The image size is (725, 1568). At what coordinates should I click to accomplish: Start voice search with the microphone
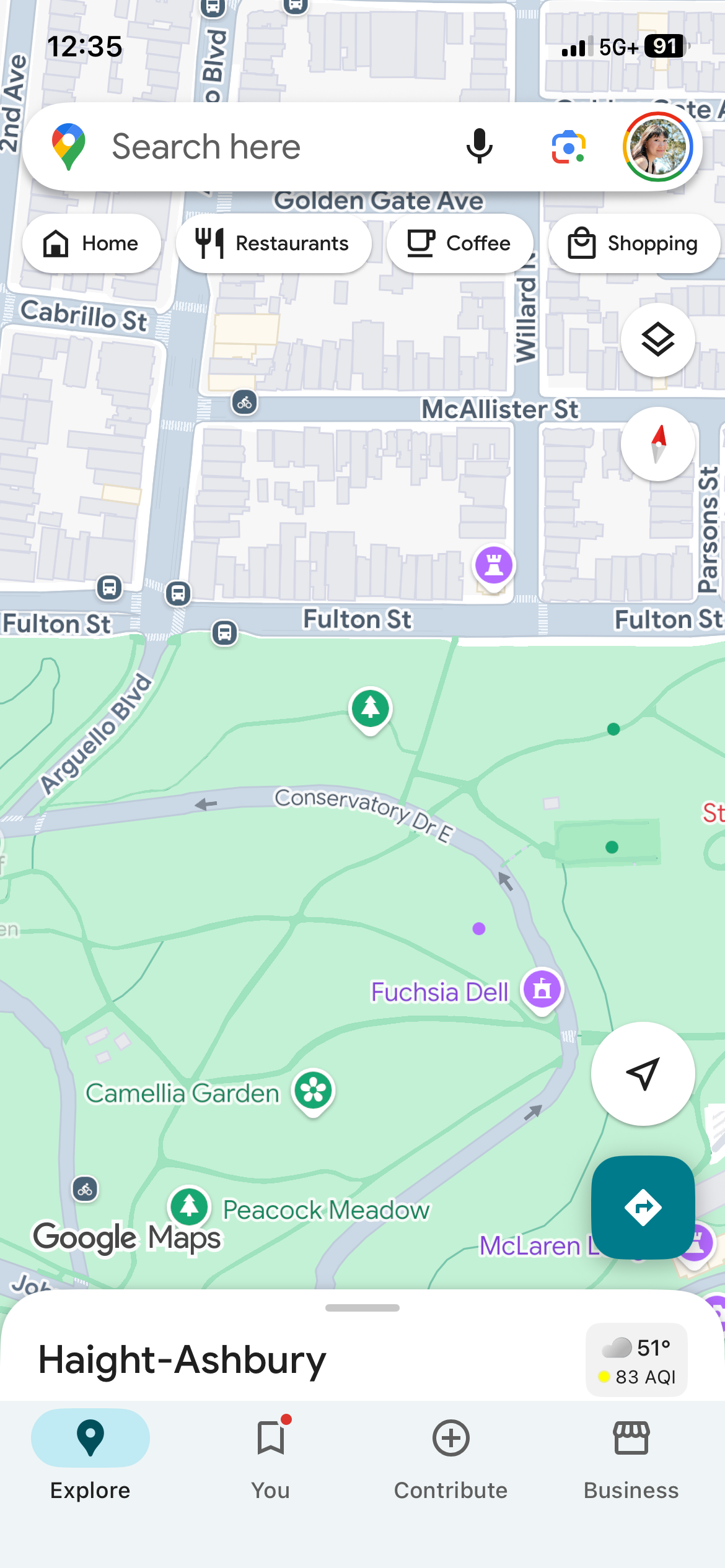(479, 147)
